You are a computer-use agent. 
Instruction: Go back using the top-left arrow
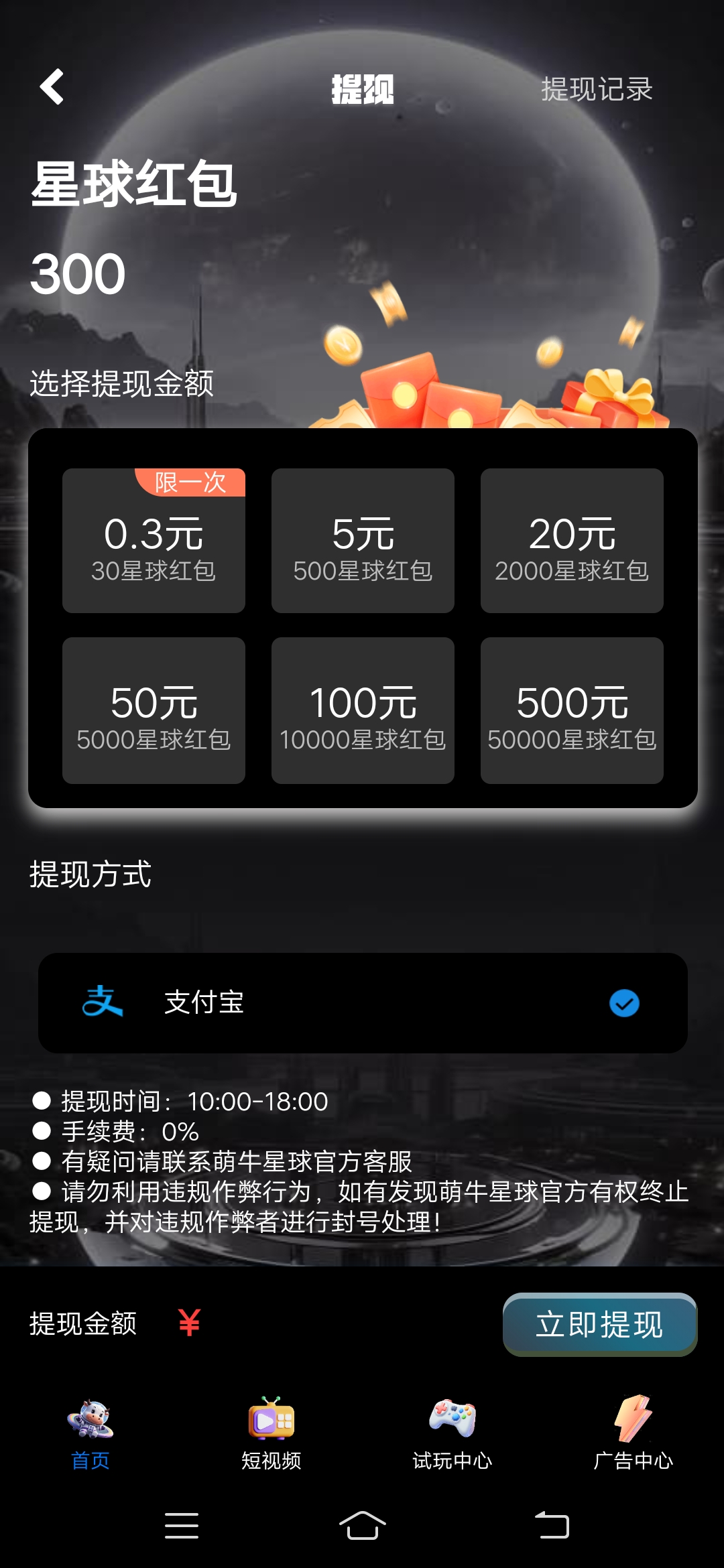[x=52, y=87]
